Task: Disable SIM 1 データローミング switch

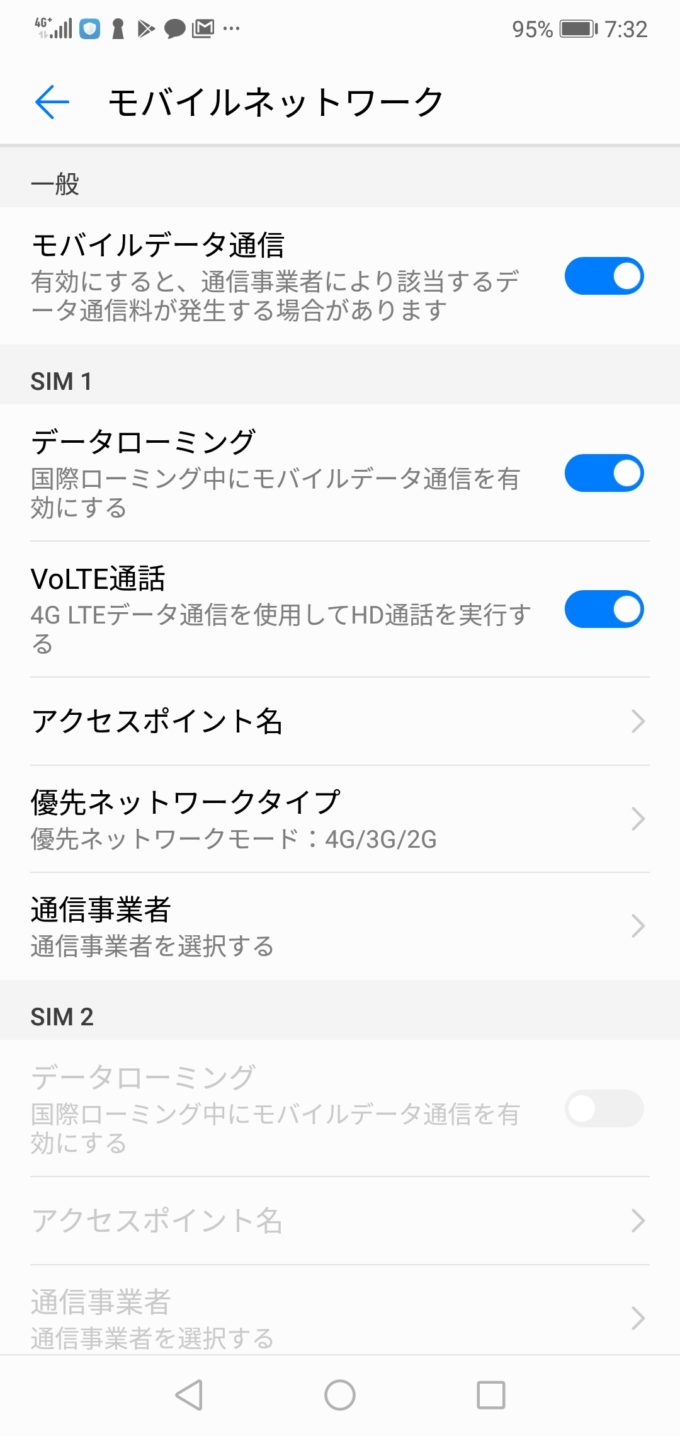Action: coord(604,473)
